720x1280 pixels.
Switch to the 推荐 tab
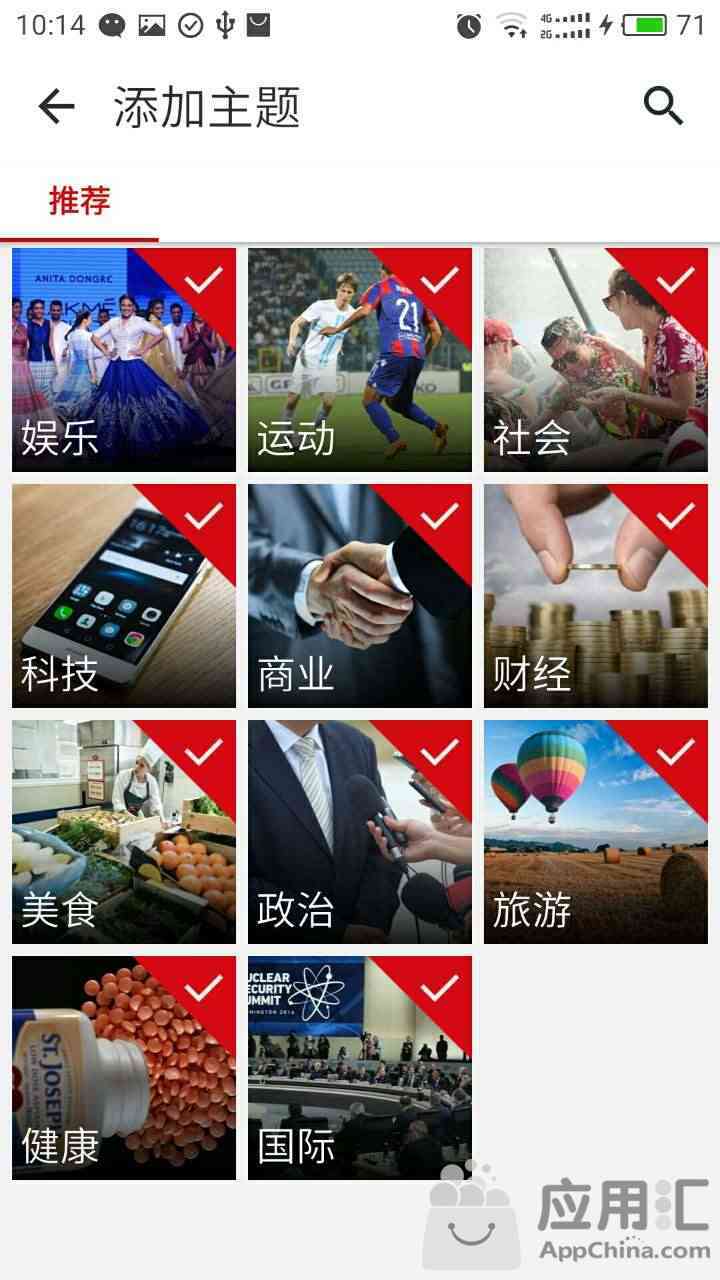click(79, 201)
